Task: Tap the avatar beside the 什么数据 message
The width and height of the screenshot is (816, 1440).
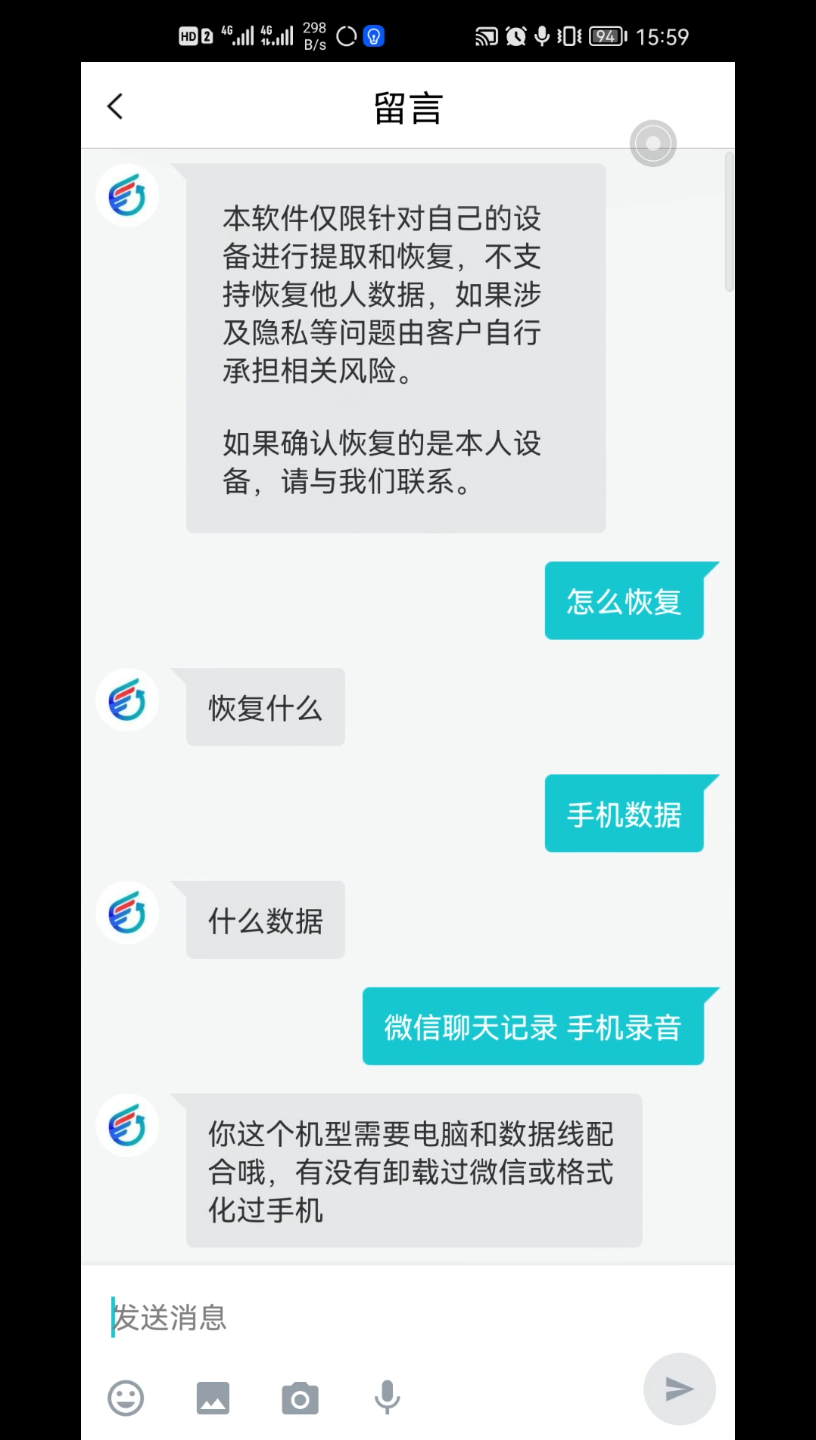Action: 126,913
